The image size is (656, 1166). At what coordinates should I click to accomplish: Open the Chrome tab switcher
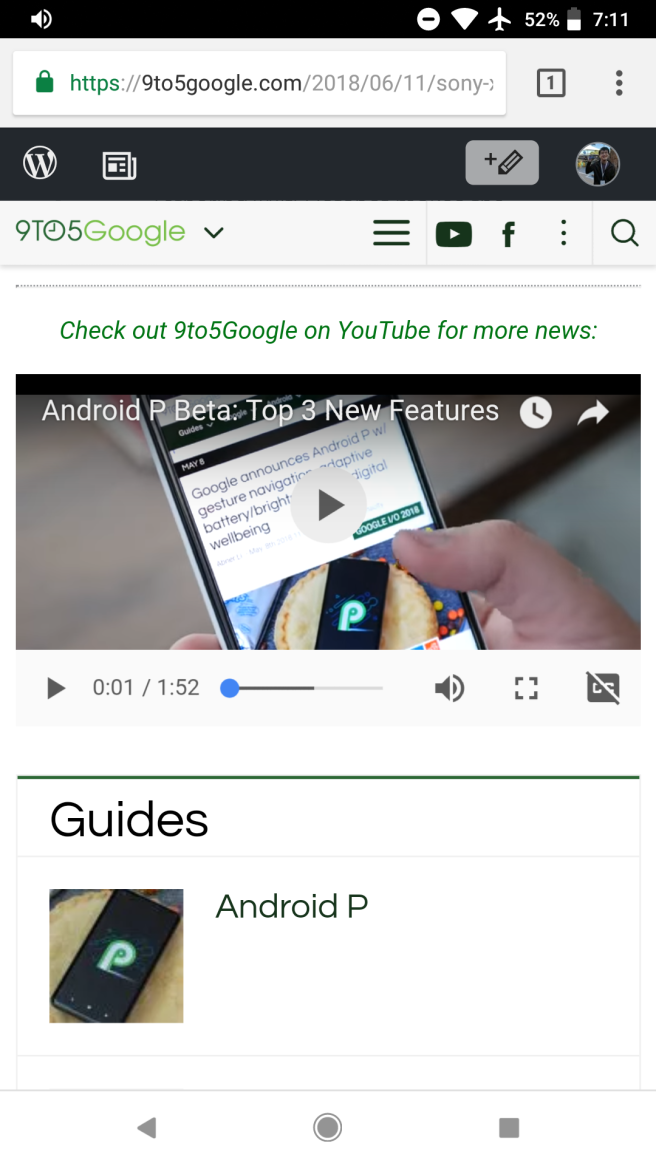click(551, 83)
